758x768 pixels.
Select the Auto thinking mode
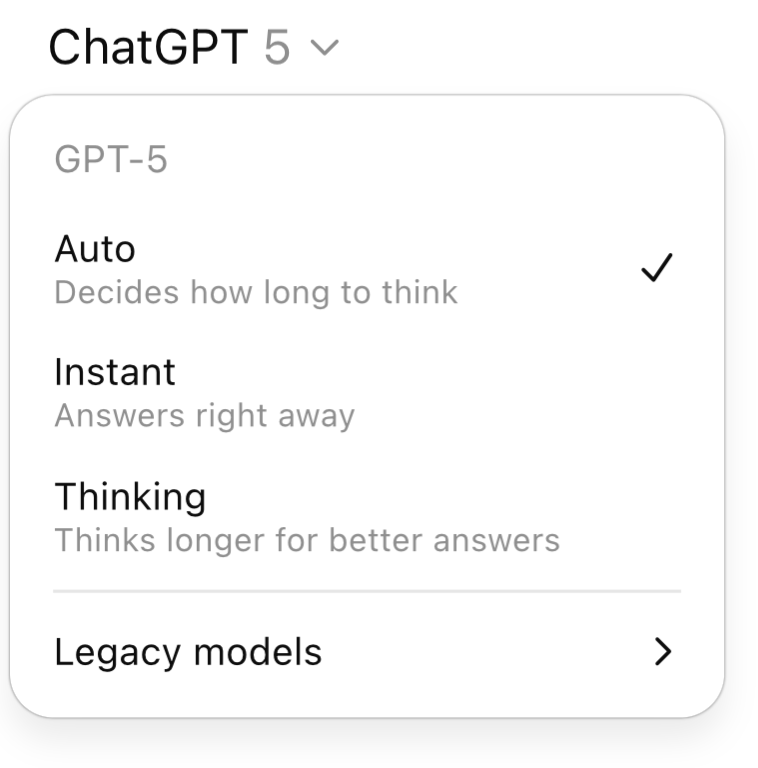pos(255,269)
